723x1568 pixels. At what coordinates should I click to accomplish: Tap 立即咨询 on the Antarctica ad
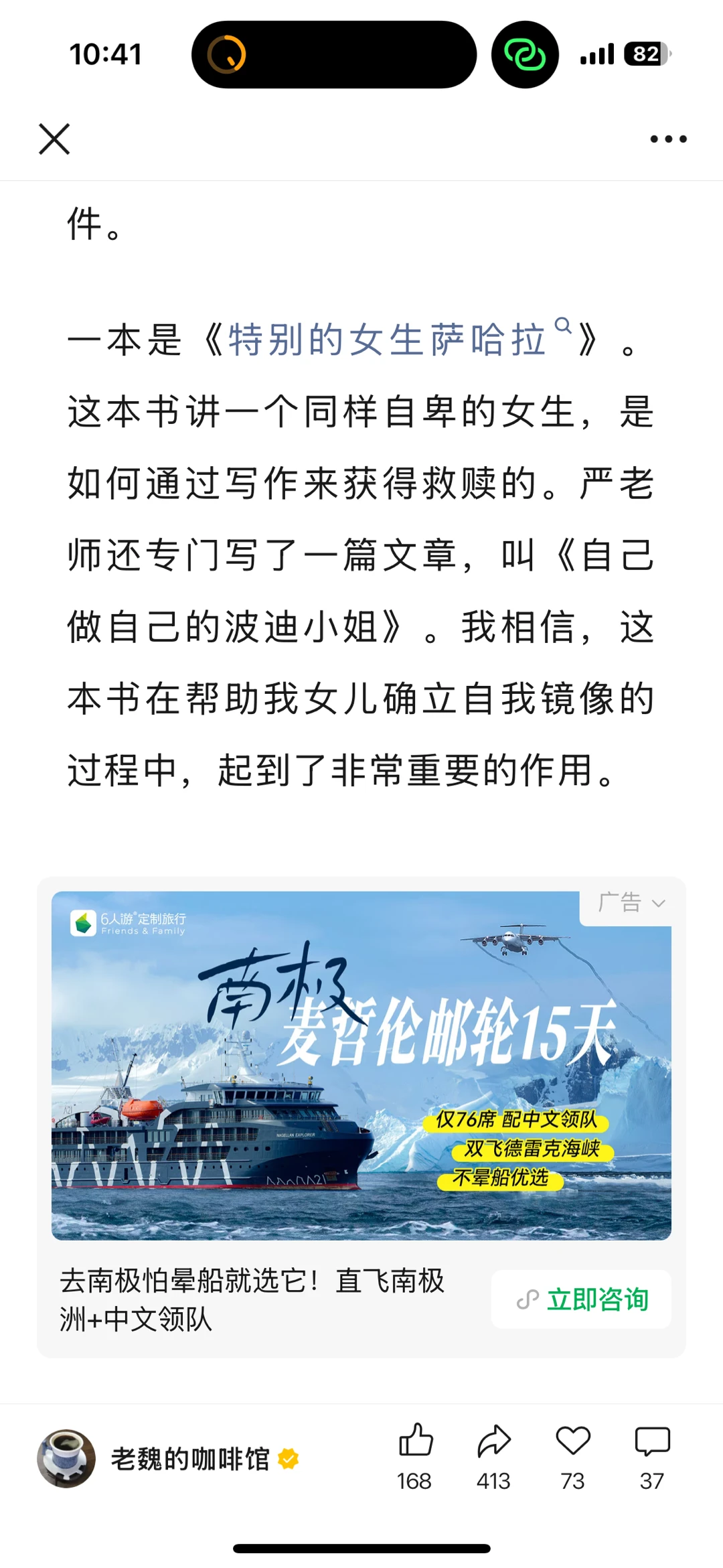point(581,1299)
